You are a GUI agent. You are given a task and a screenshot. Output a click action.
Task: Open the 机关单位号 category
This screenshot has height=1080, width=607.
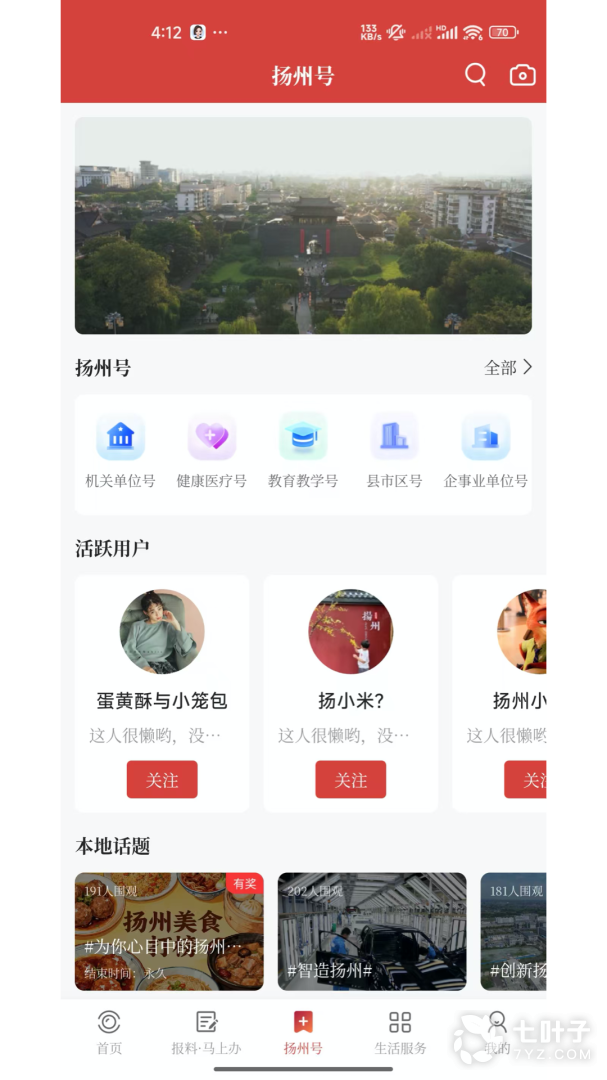point(121,452)
